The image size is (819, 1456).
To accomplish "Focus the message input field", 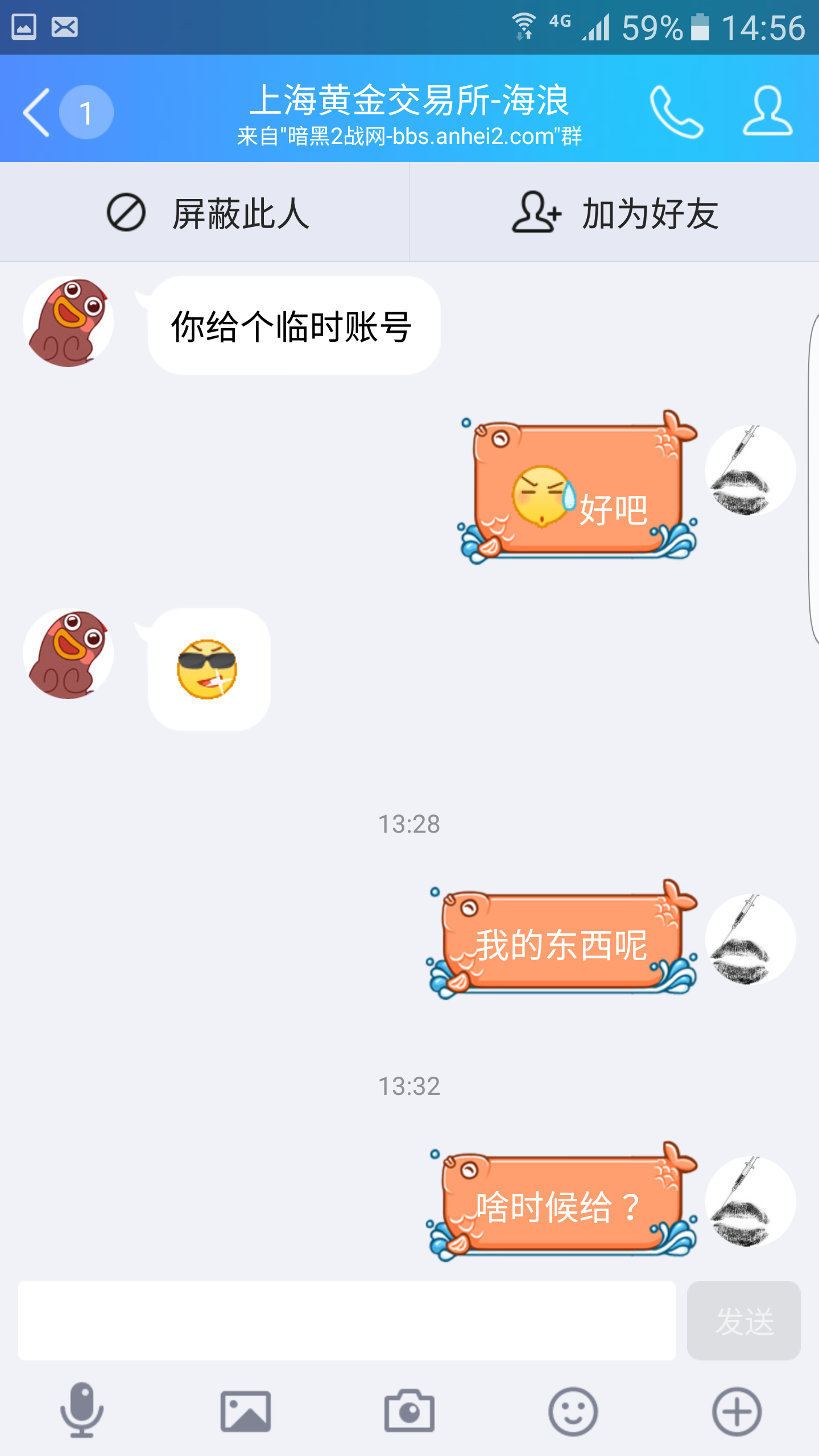I will click(346, 1319).
